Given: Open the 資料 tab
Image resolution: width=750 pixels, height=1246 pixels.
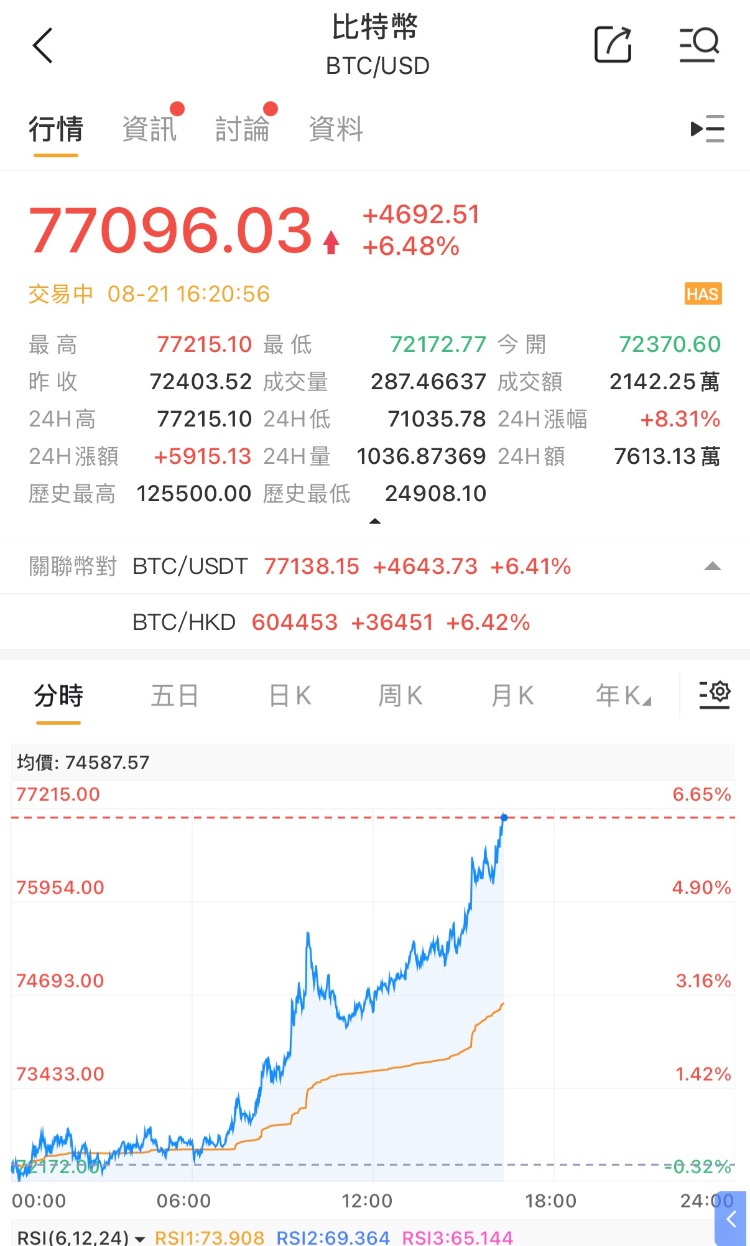Looking at the screenshot, I should click(335, 129).
